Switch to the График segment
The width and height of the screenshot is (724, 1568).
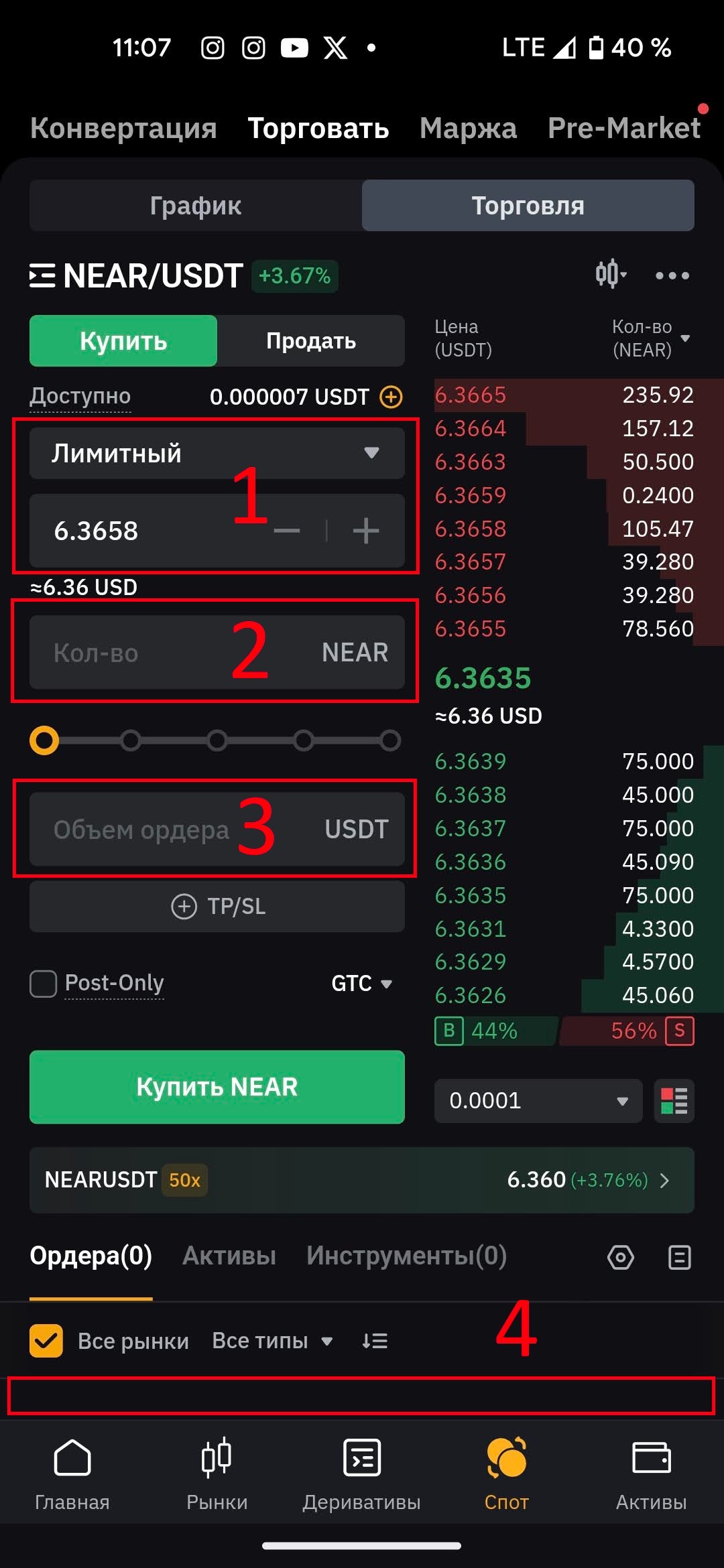click(196, 206)
